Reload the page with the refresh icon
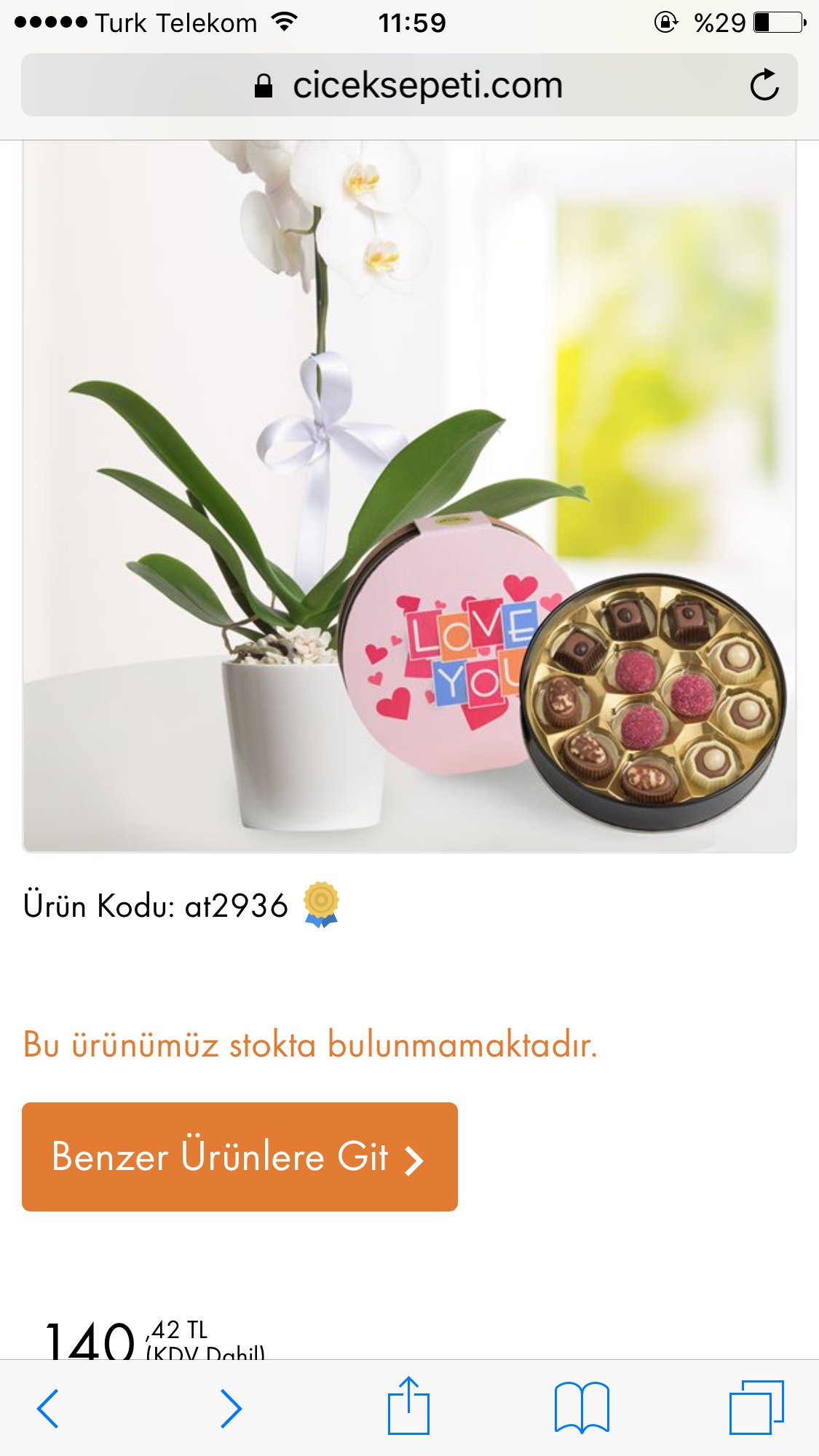Image resolution: width=819 pixels, height=1456 pixels. click(764, 85)
